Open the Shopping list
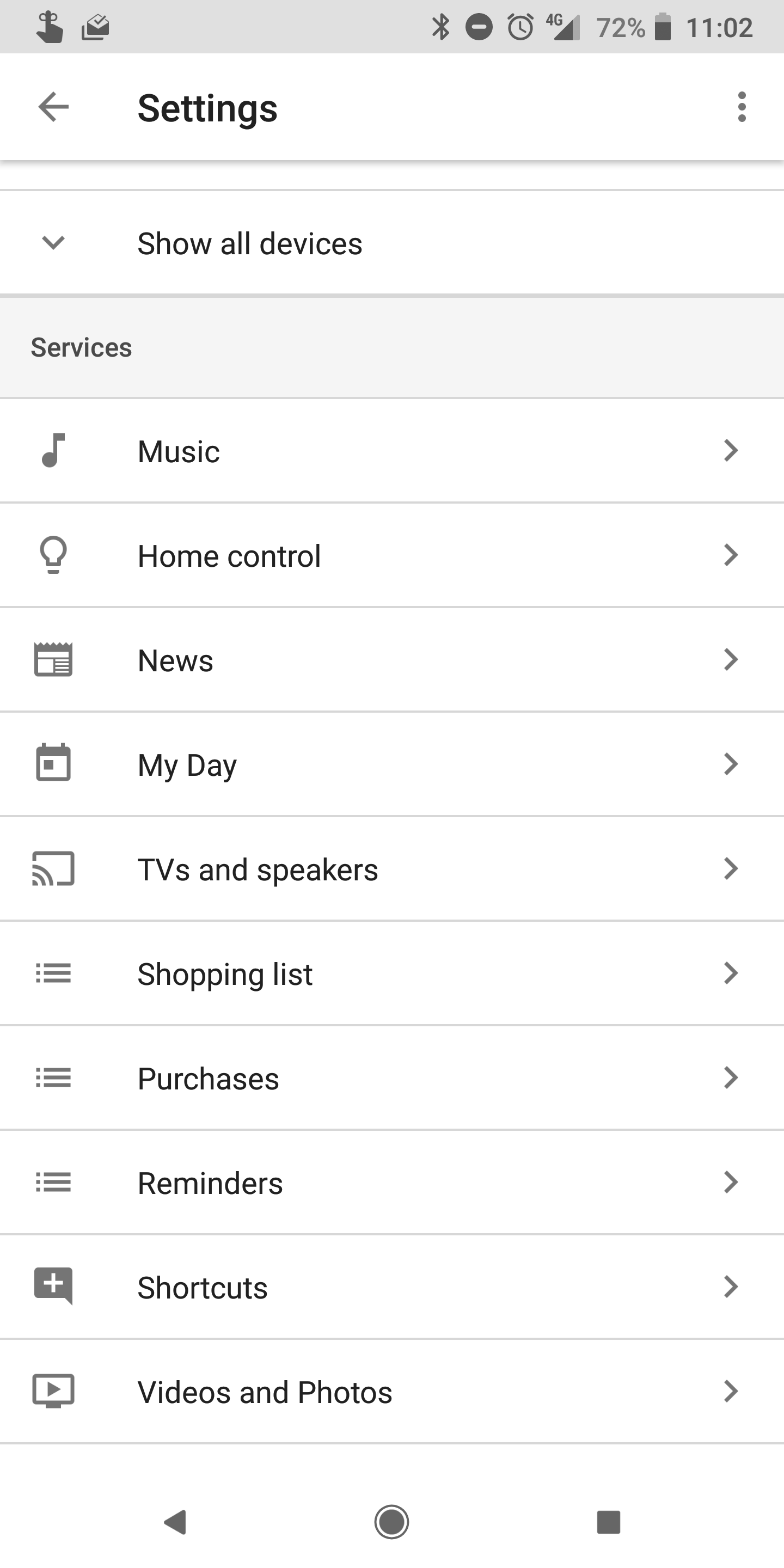The width and height of the screenshot is (784, 1568). pos(392,973)
